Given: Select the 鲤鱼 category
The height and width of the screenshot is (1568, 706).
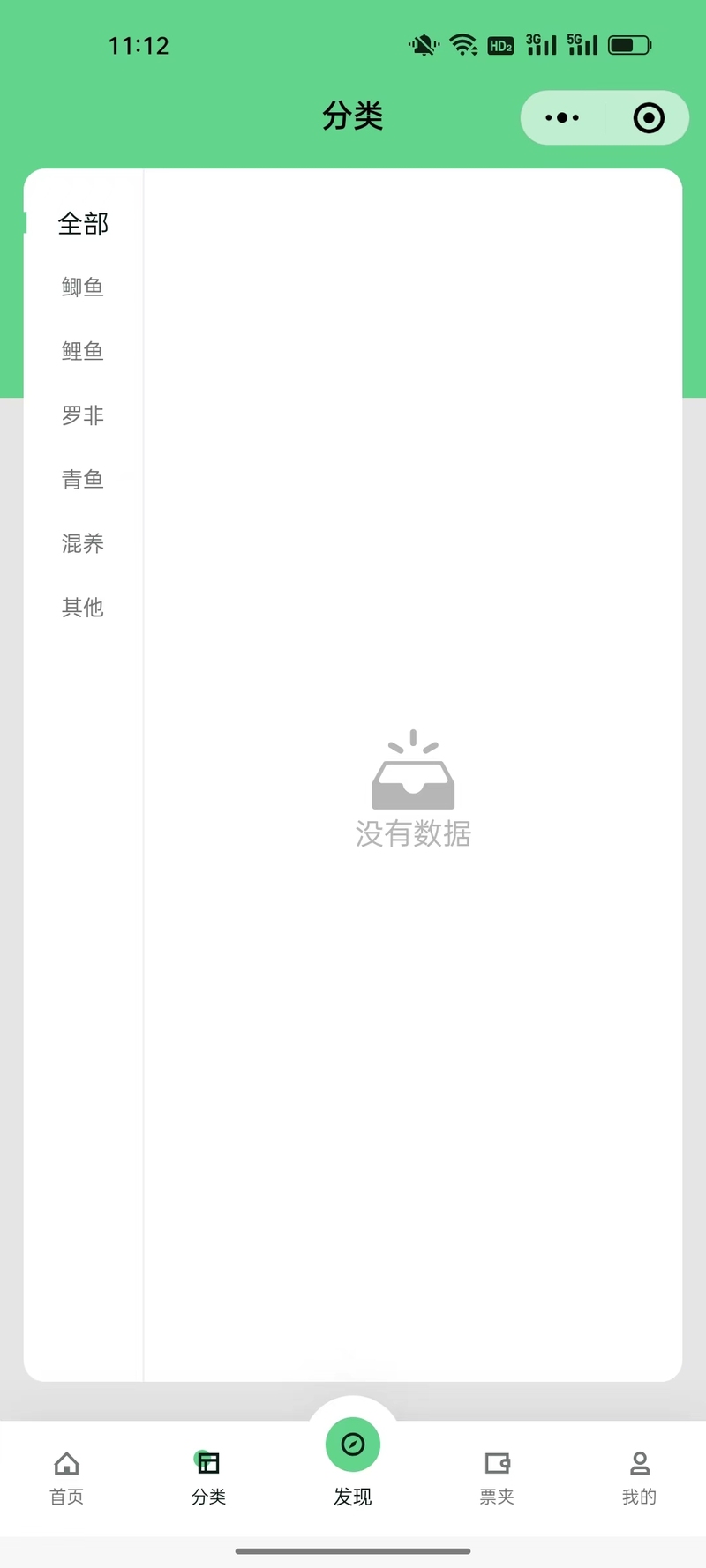Looking at the screenshot, I should [83, 351].
